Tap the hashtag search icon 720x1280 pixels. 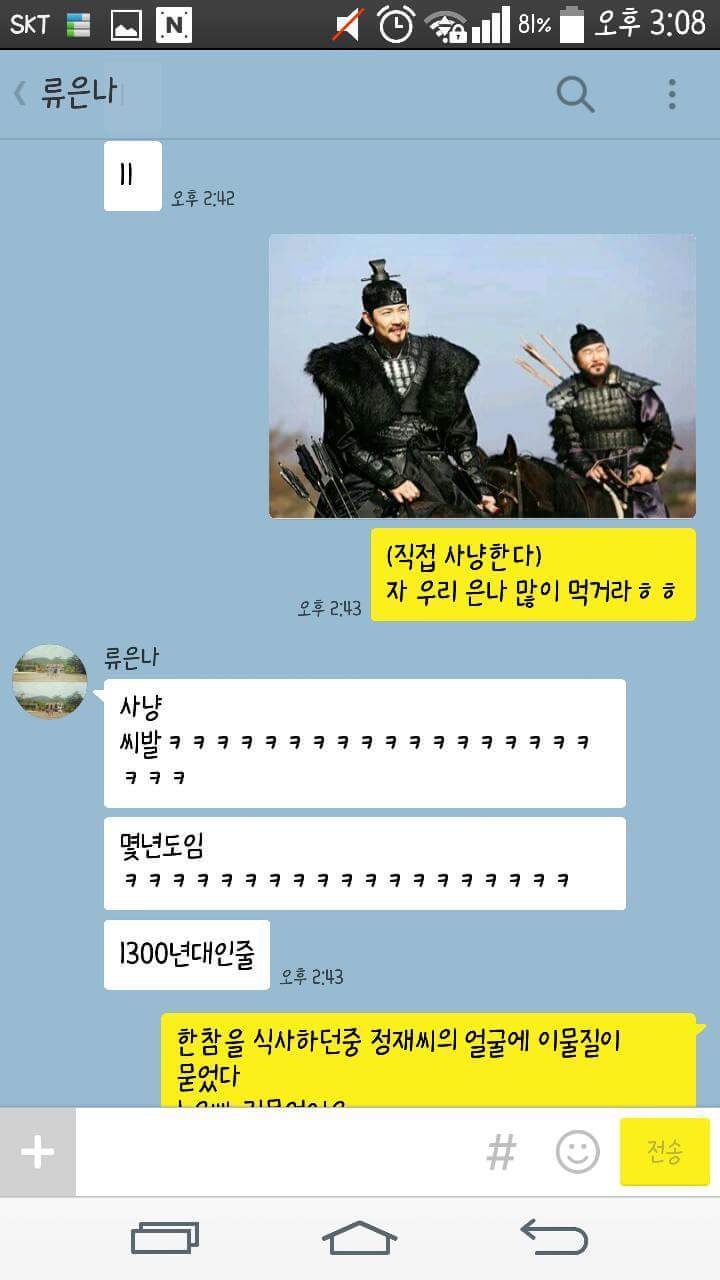[501, 1152]
